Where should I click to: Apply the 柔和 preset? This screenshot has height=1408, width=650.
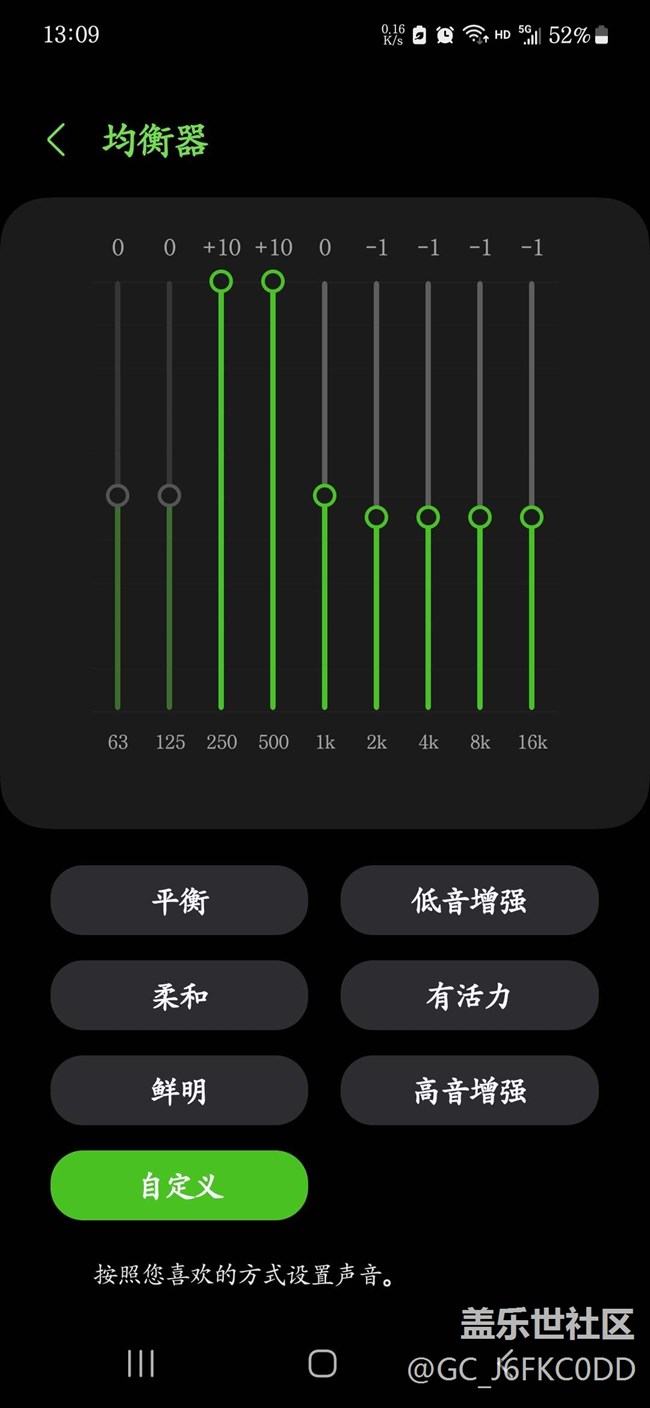tap(179, 996)
